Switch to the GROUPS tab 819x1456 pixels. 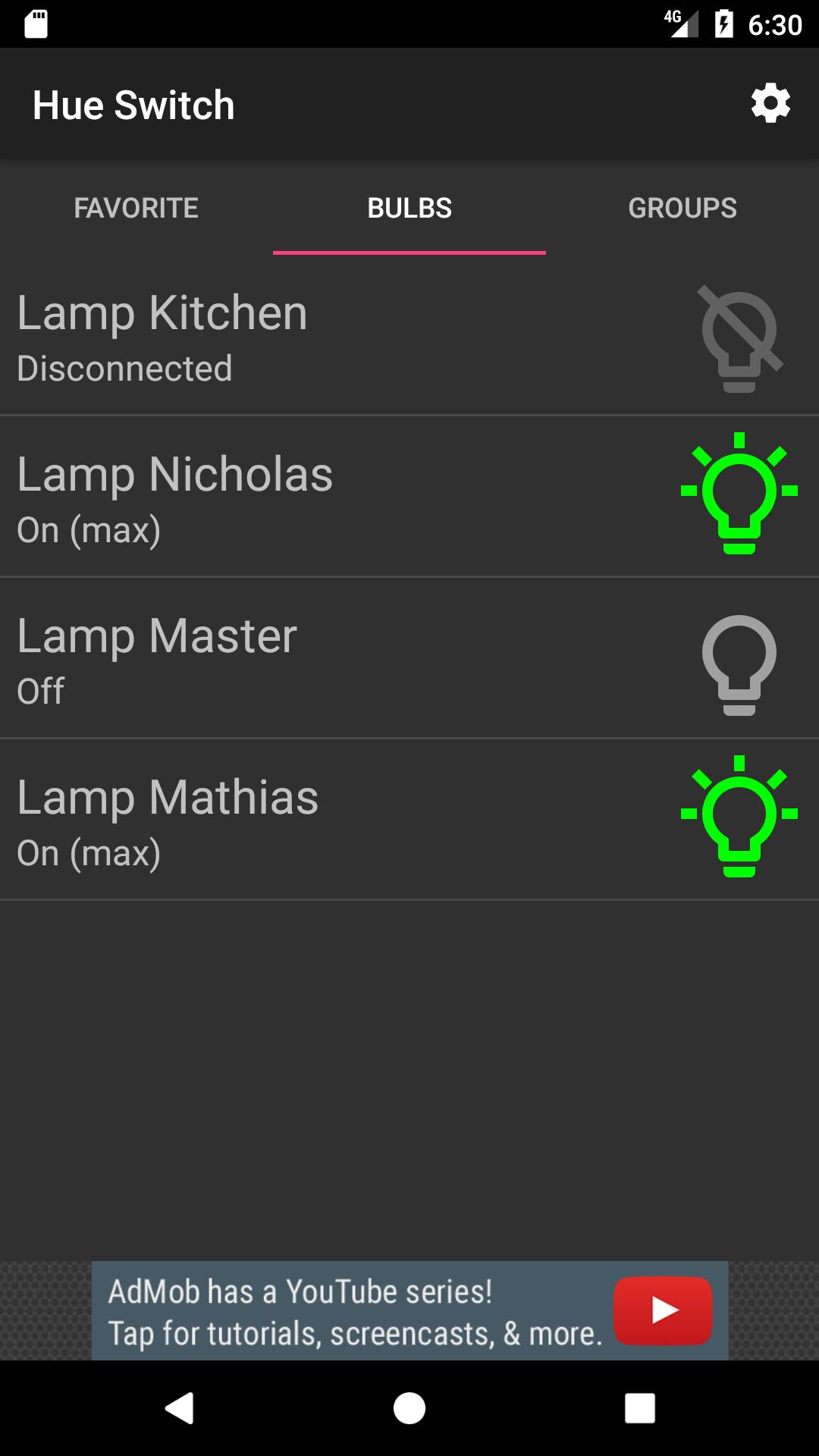click(682, 208)
